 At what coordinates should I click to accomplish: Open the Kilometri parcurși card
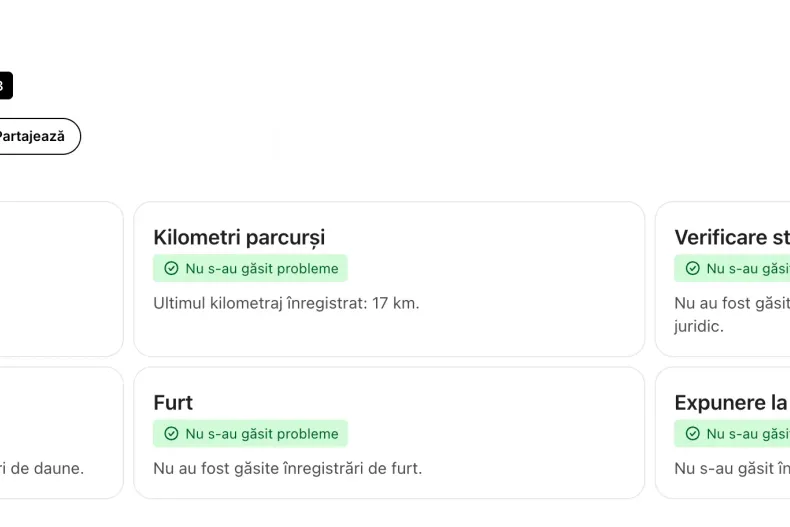coord(388,279)
